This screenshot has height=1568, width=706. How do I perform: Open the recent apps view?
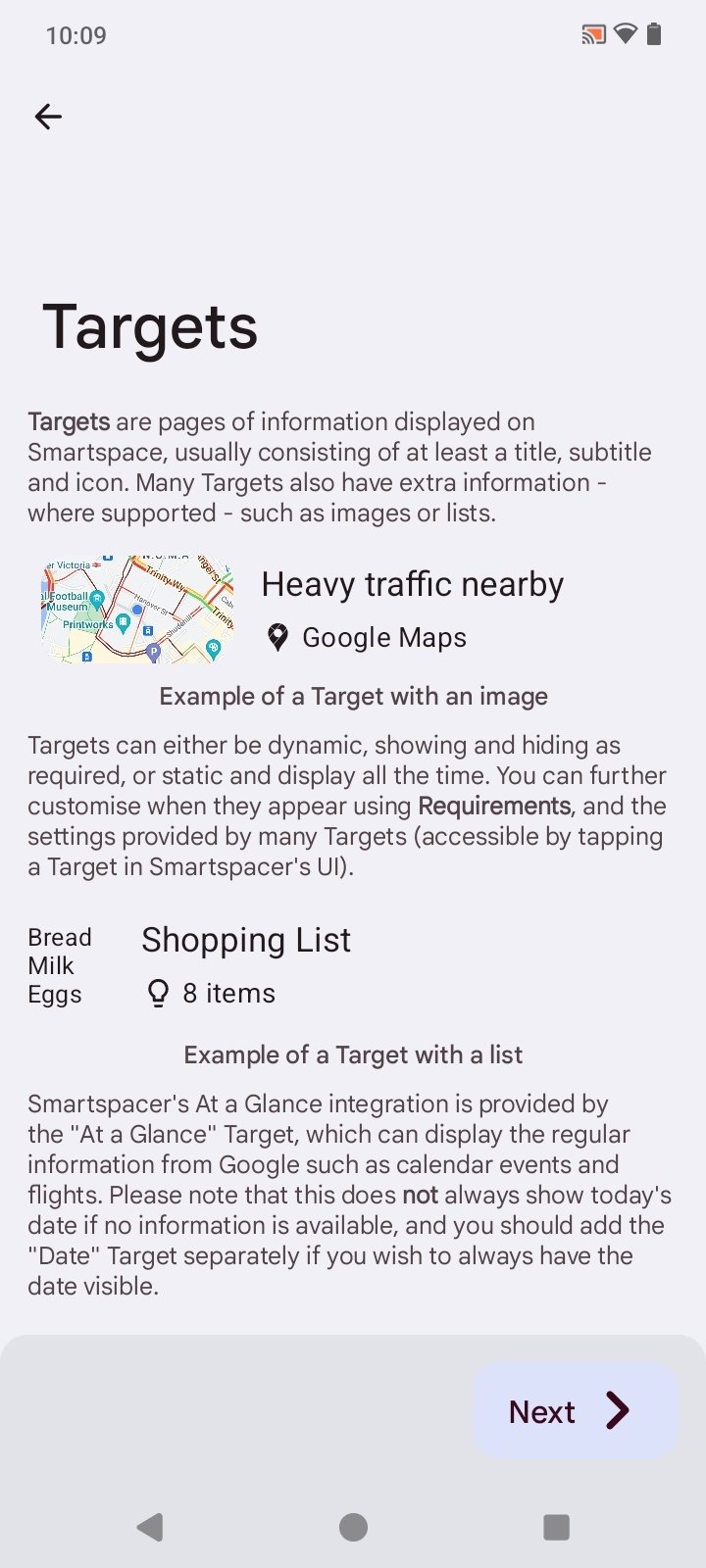(x=556, y=1526)
